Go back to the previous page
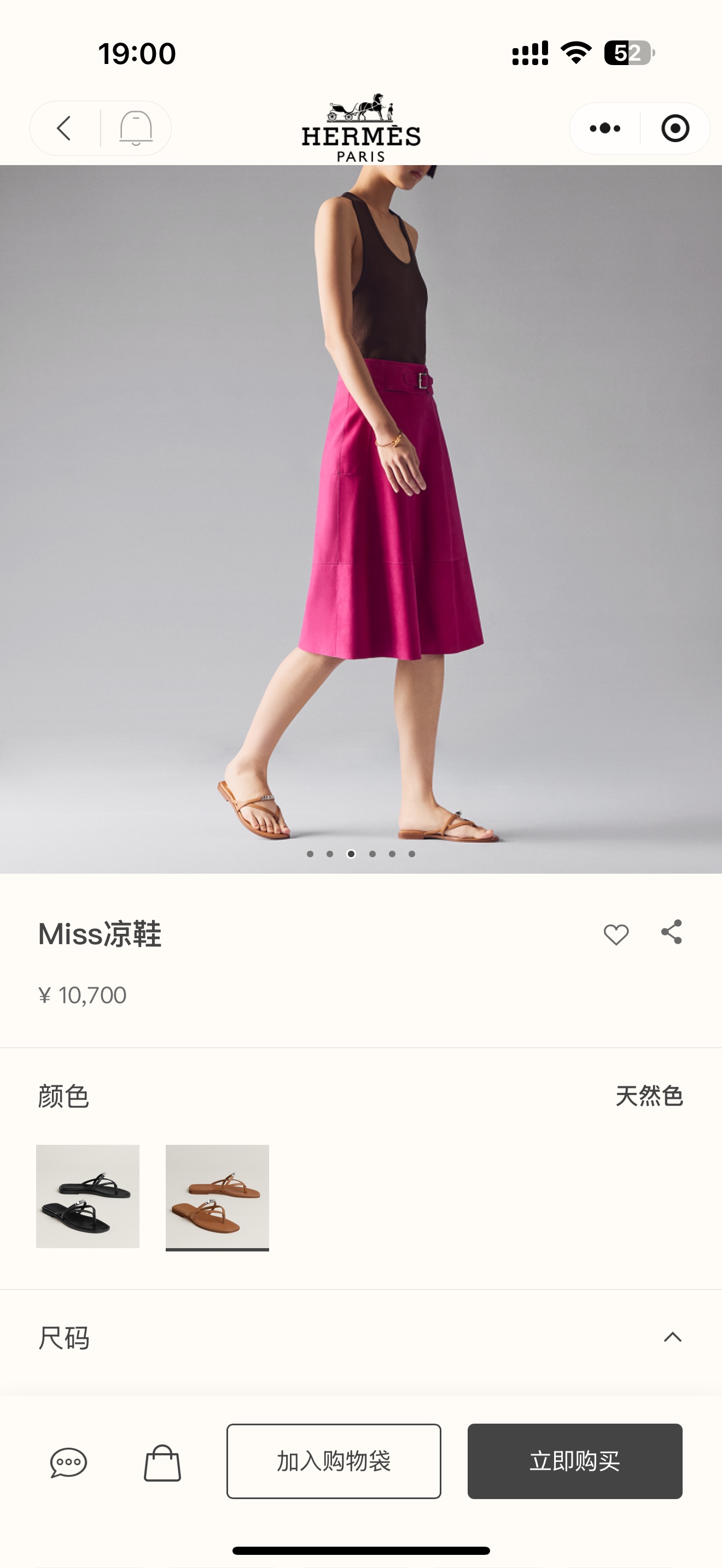Viewport: 722px width, 1568px height. pos(65,128)
